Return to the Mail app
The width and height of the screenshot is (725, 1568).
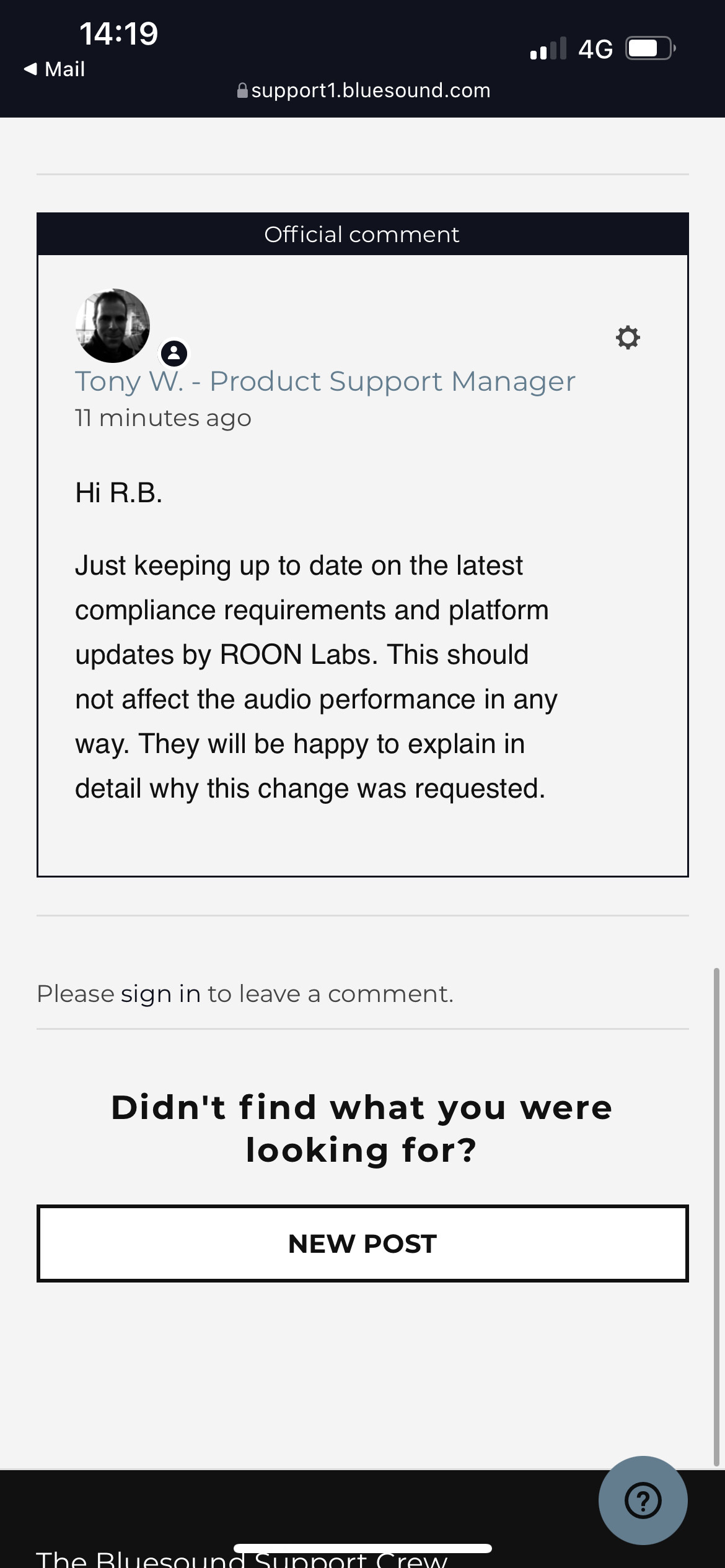tap(54, 69)
